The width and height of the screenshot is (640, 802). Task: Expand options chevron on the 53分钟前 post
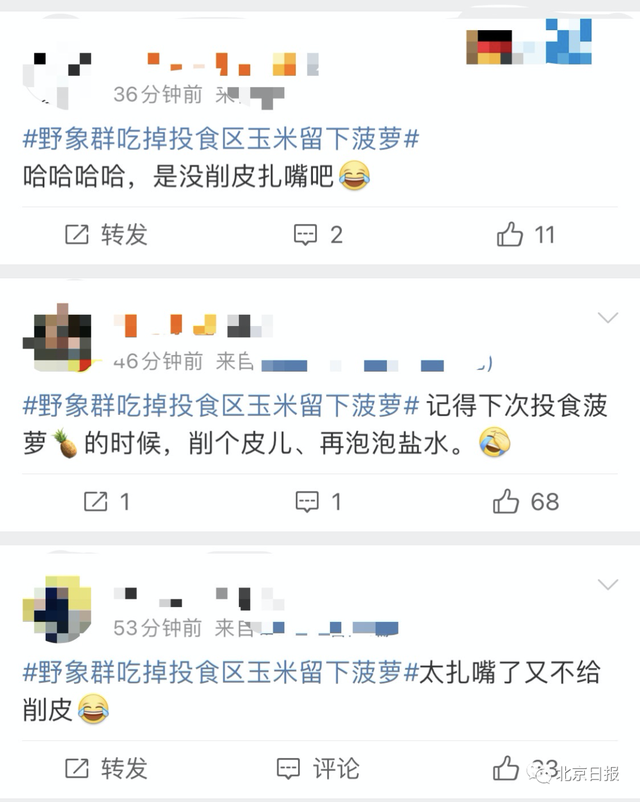(x=607, y=584)
